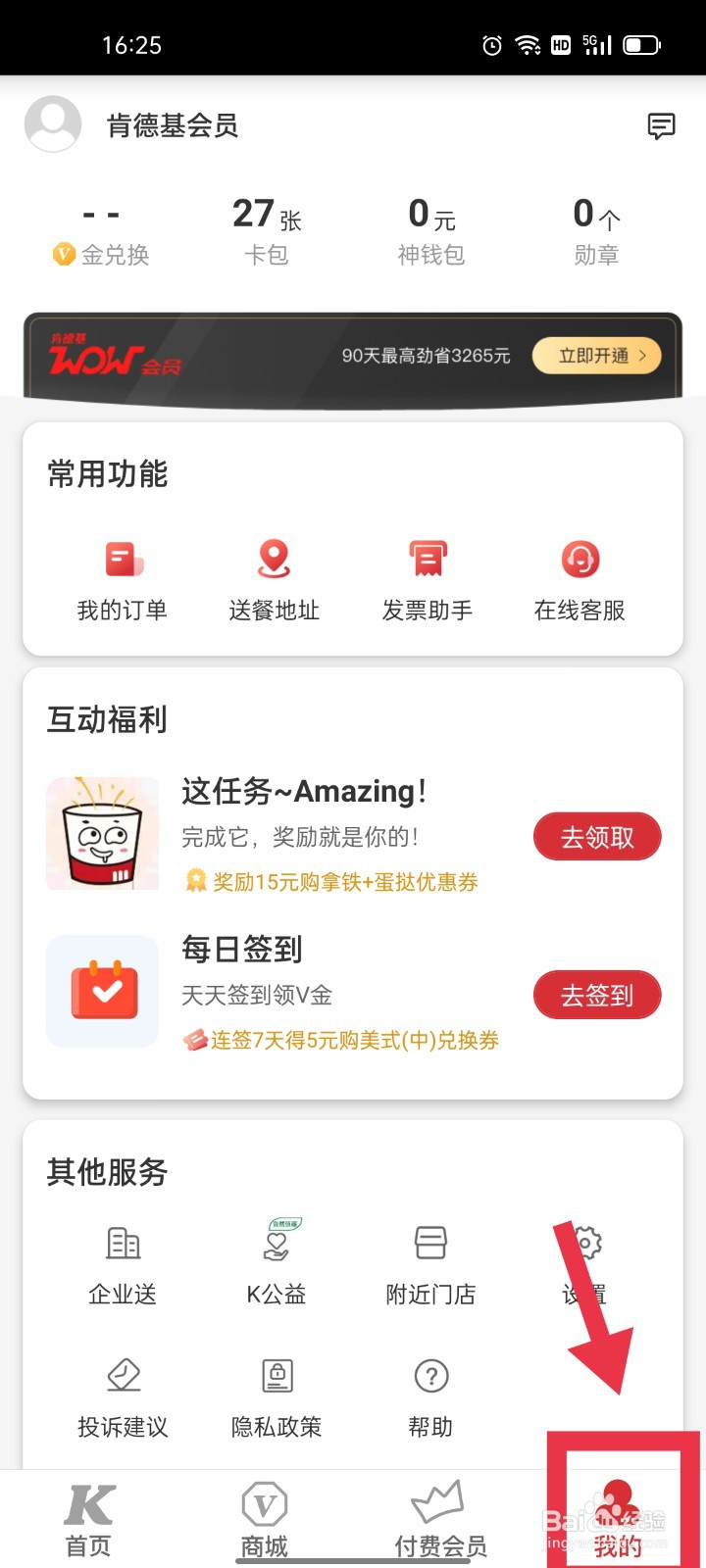The width and height of the screenshot is (706, 1568).
Task: Open K公益
Action: (x=277, y=1264)
